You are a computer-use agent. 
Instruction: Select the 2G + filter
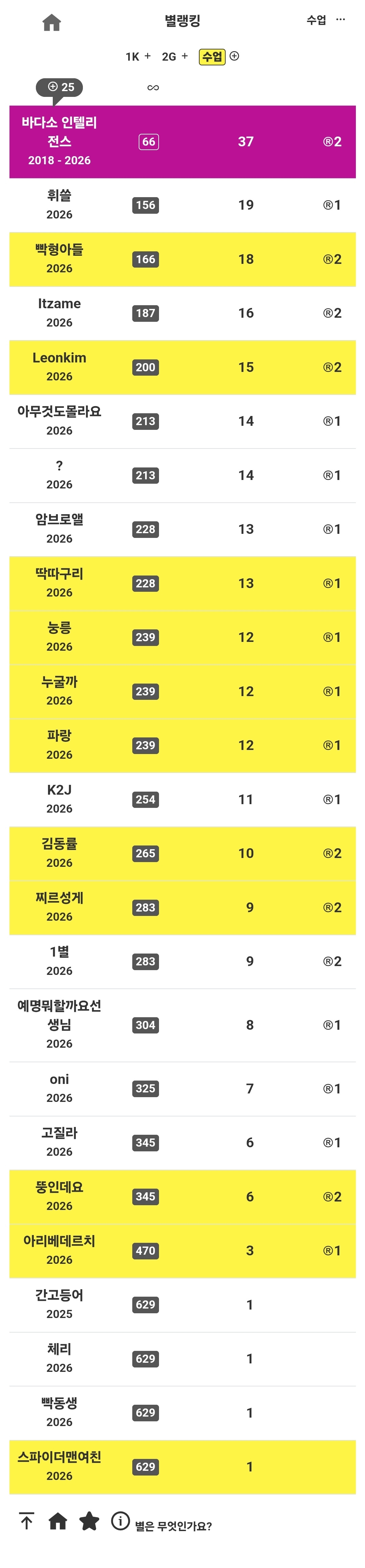(175, 57)
